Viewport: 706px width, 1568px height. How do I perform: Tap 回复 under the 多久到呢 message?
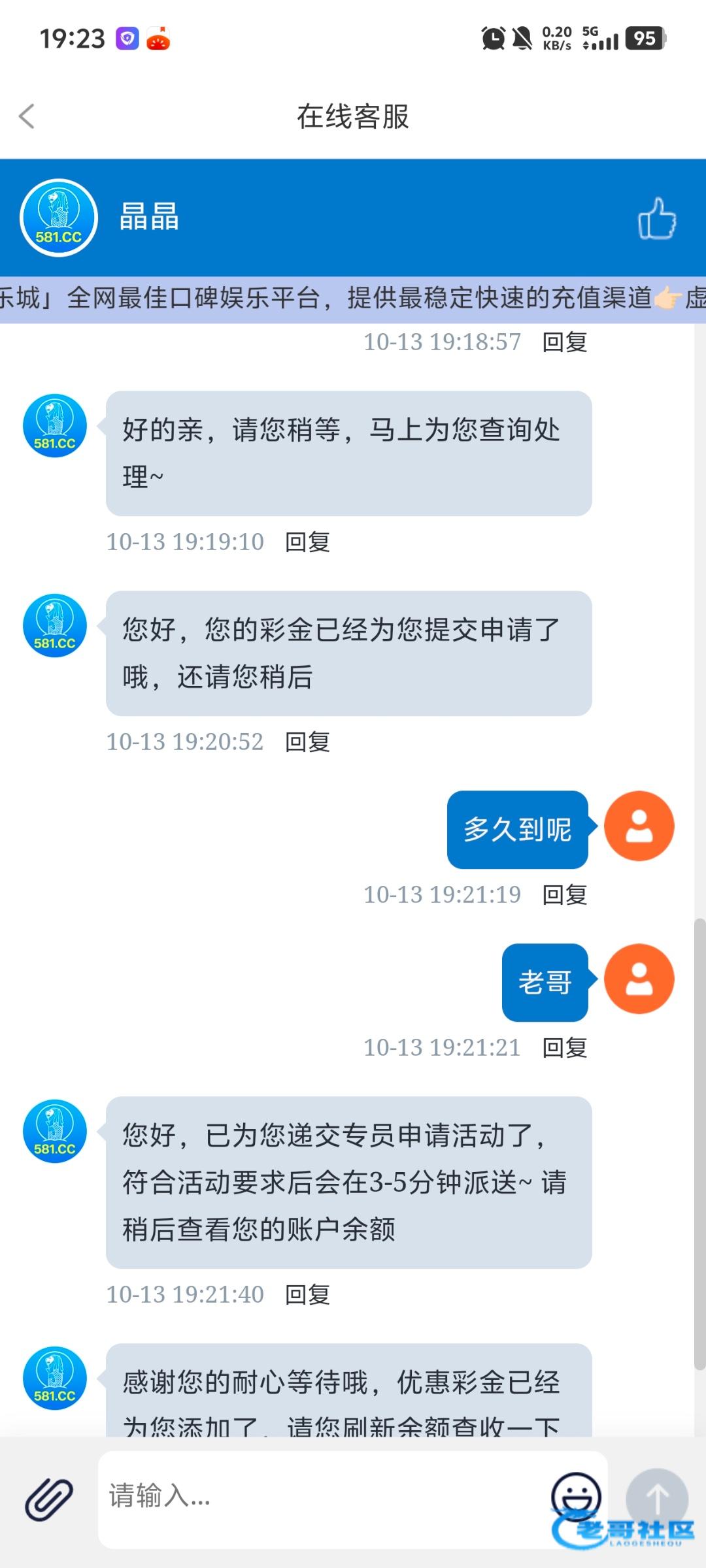565,895
